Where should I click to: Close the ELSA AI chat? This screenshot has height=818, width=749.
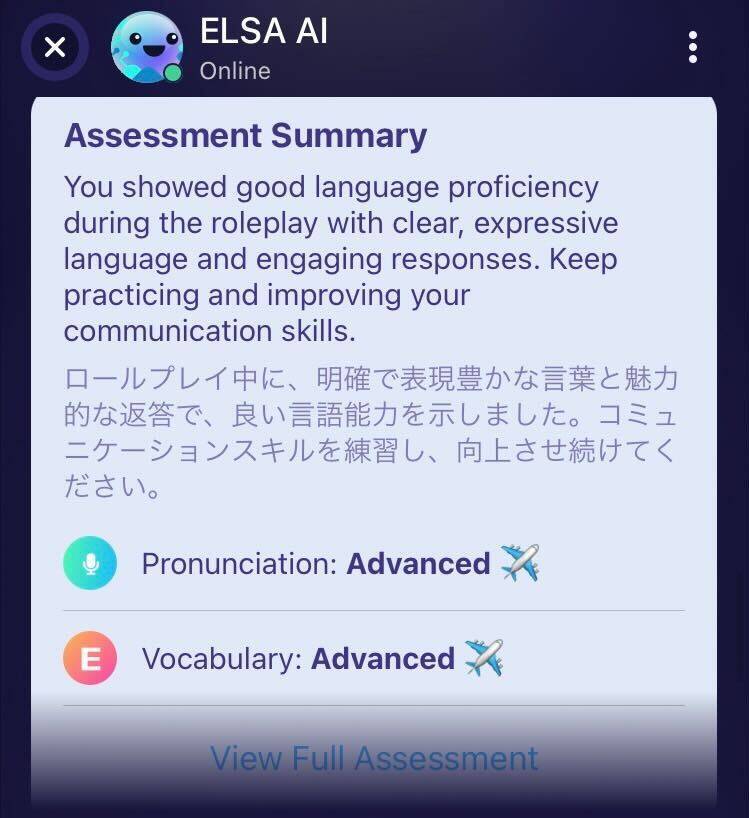coord(56,47)
